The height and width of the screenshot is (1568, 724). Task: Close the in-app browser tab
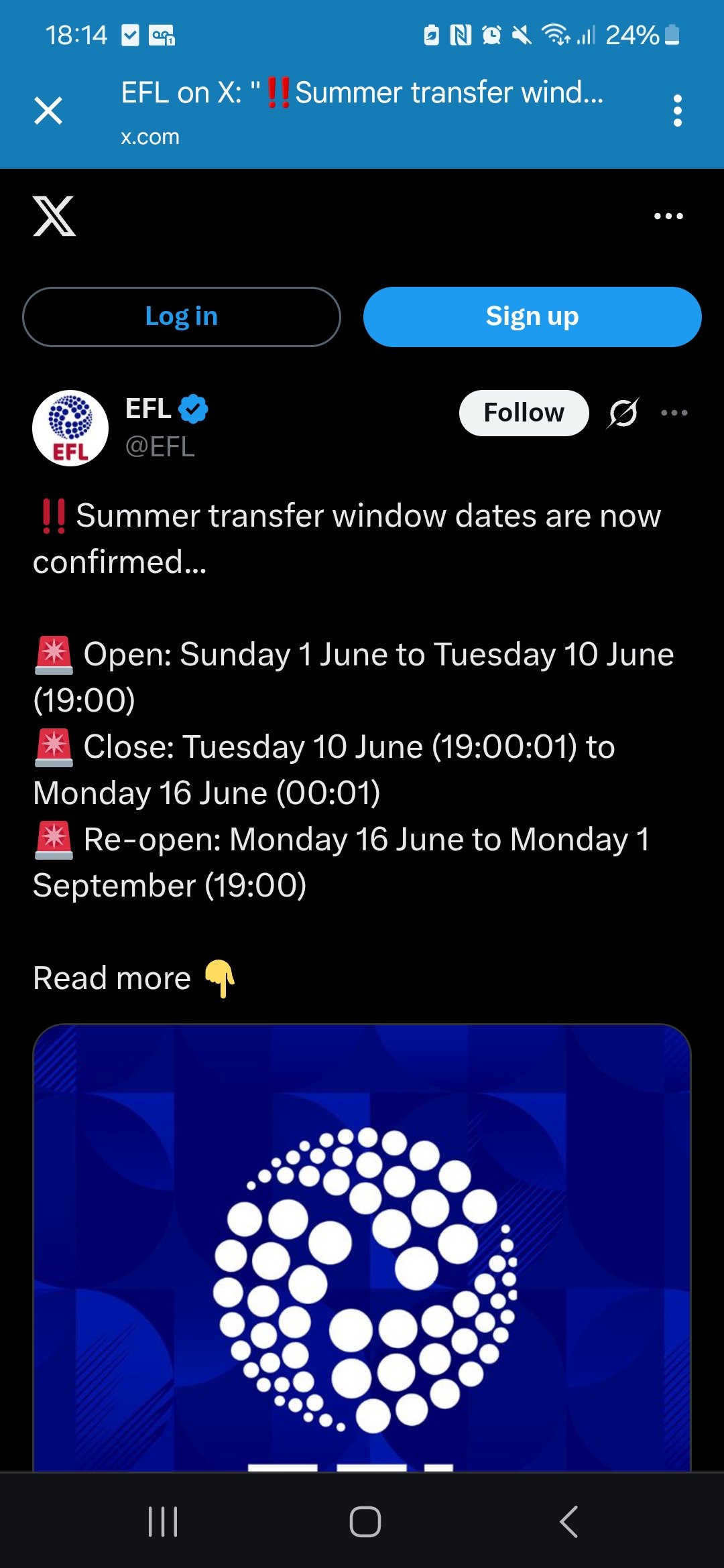click(x=48, y=111)
